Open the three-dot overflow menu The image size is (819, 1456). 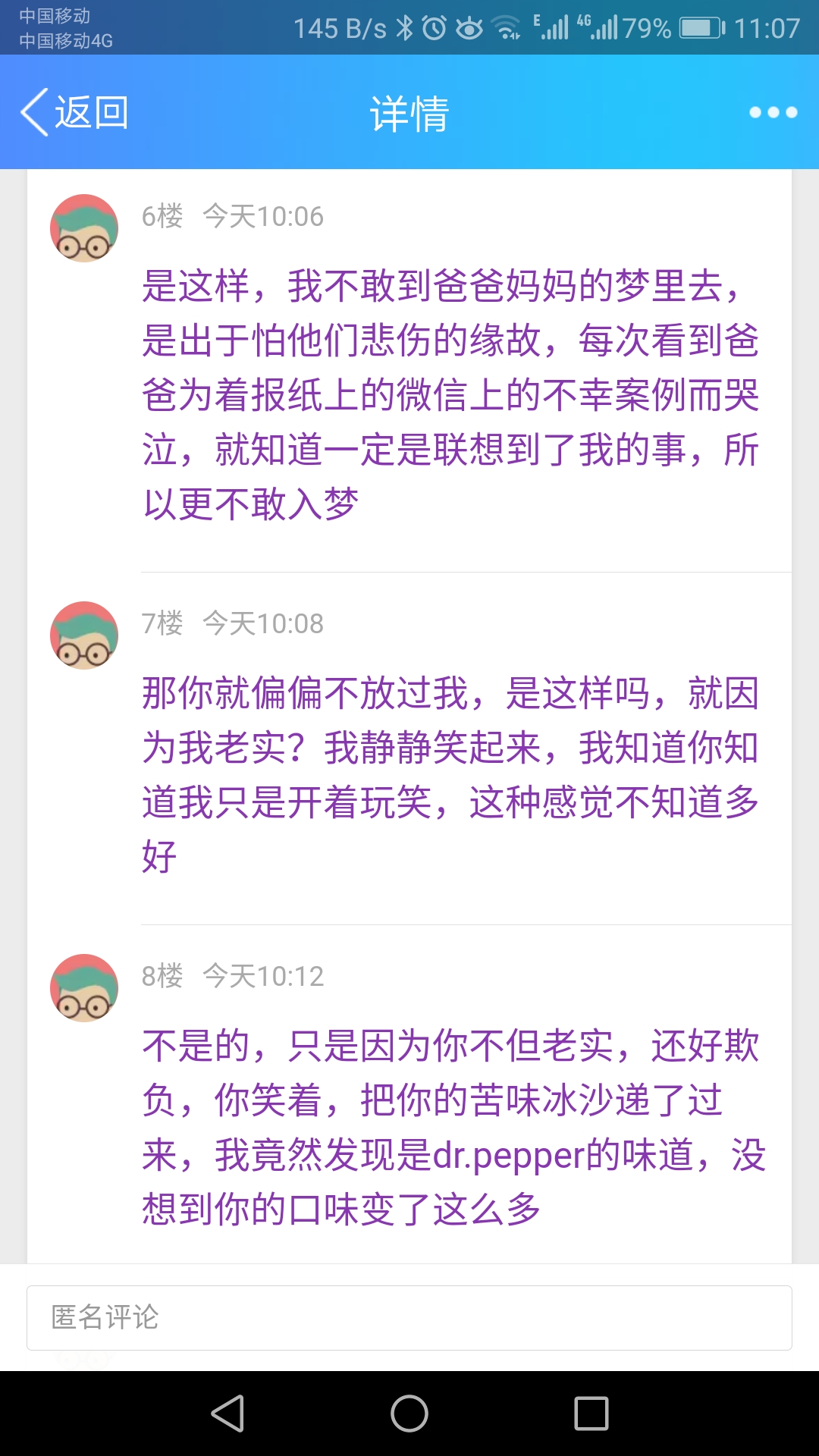773,113
